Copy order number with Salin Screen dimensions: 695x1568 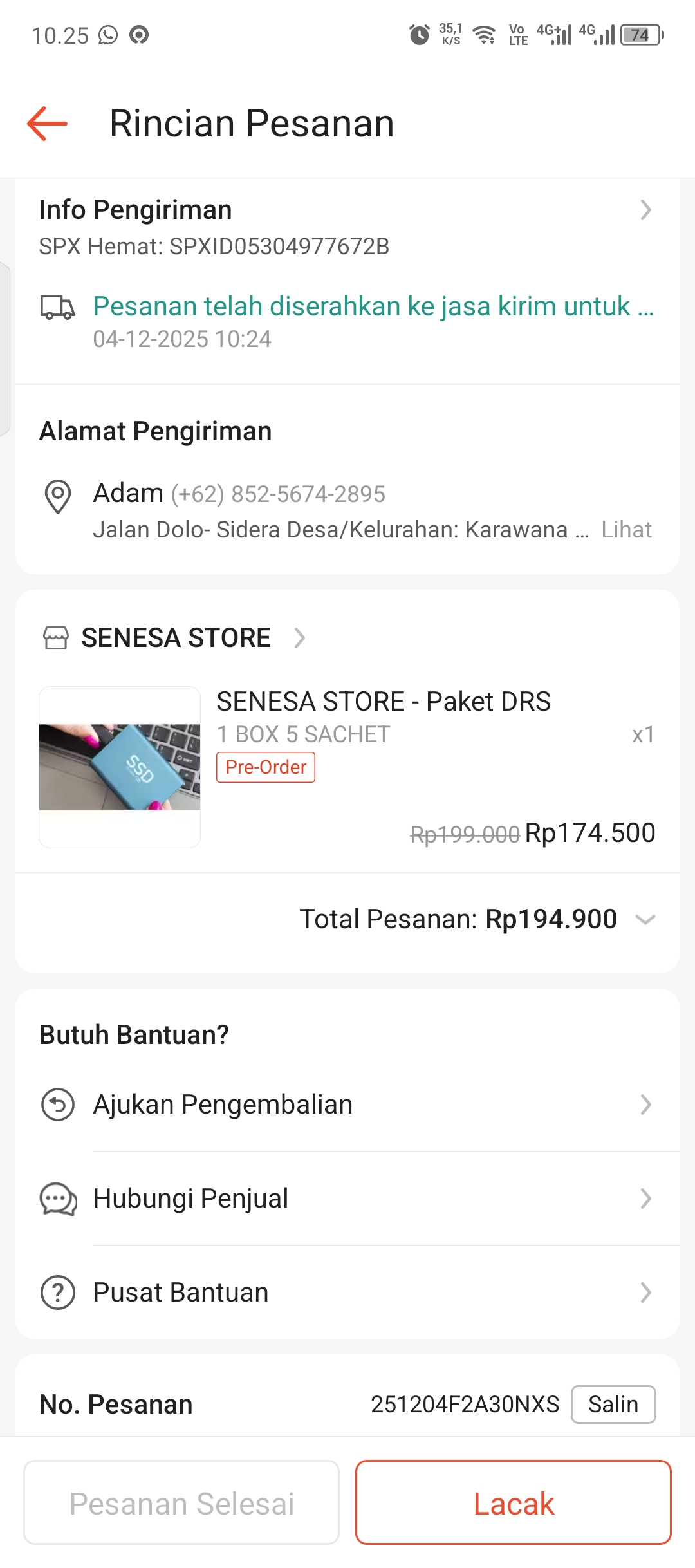(613, 1405)
